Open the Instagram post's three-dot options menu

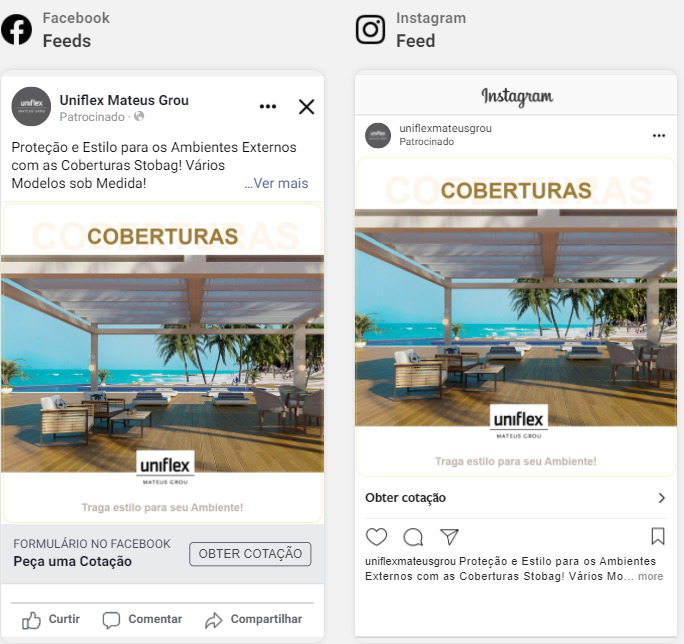658,135
